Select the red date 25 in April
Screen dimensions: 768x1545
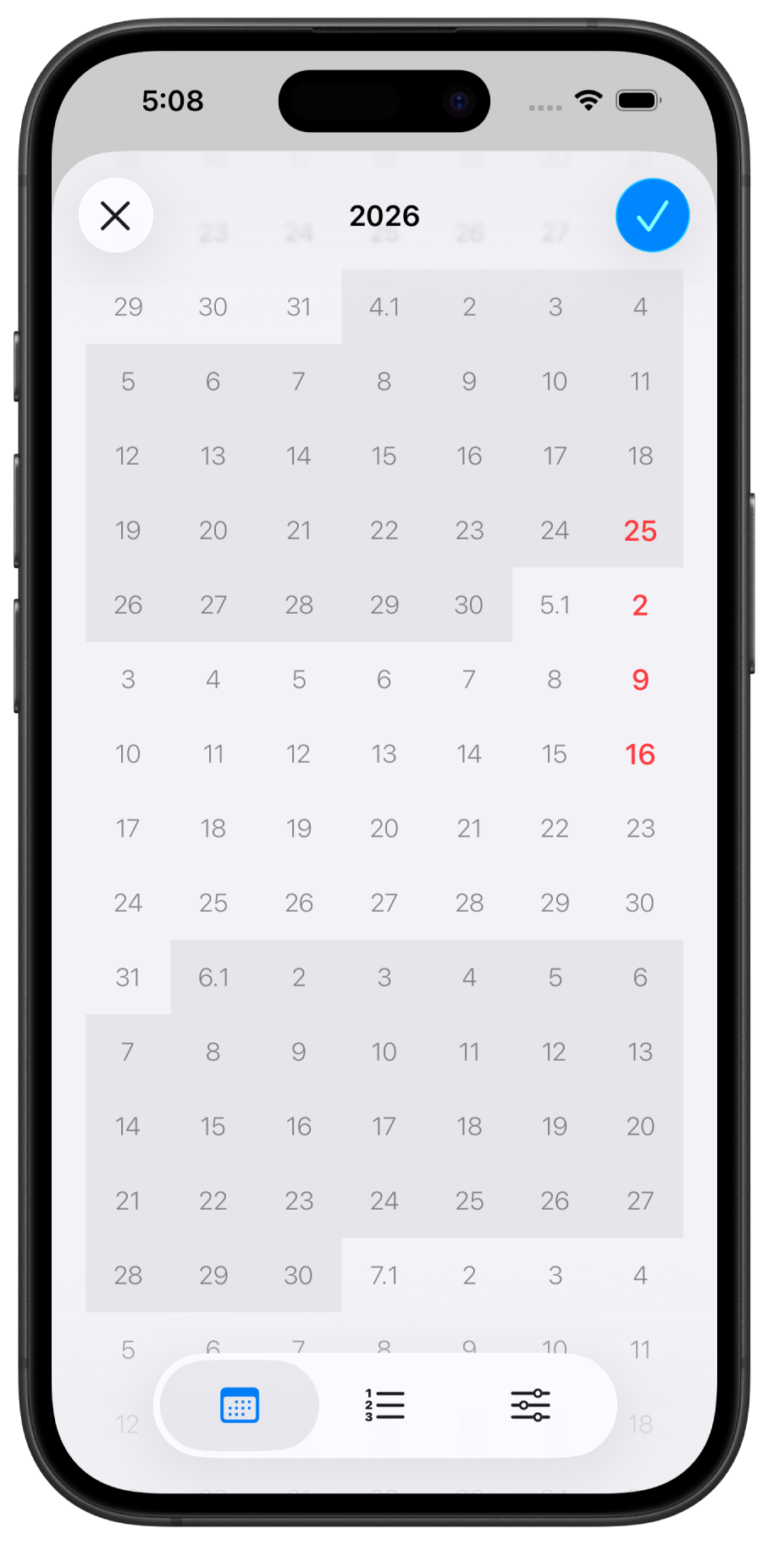[x=640, y=531]
